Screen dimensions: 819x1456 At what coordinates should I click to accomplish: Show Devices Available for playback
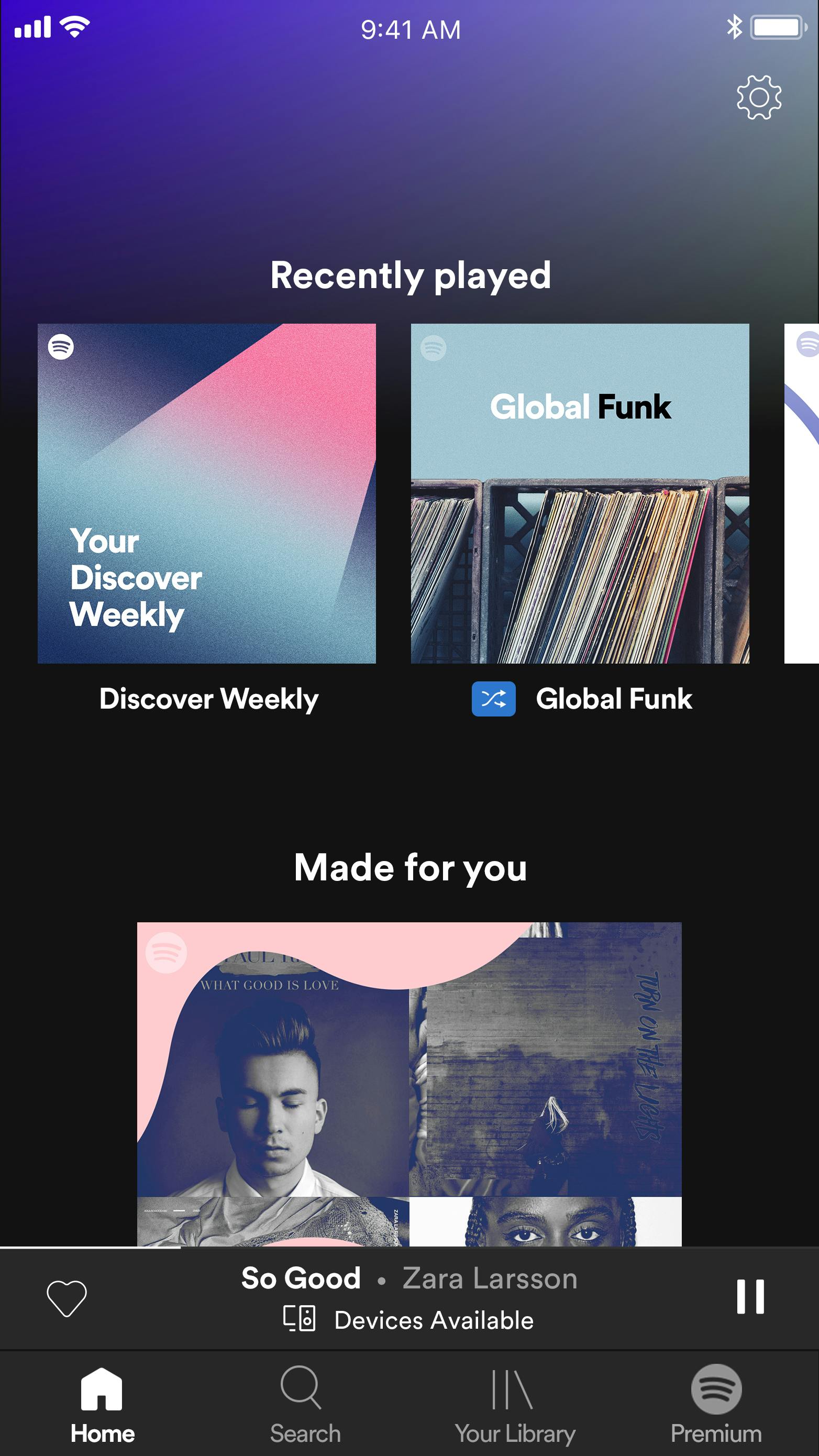point(409,1320)
